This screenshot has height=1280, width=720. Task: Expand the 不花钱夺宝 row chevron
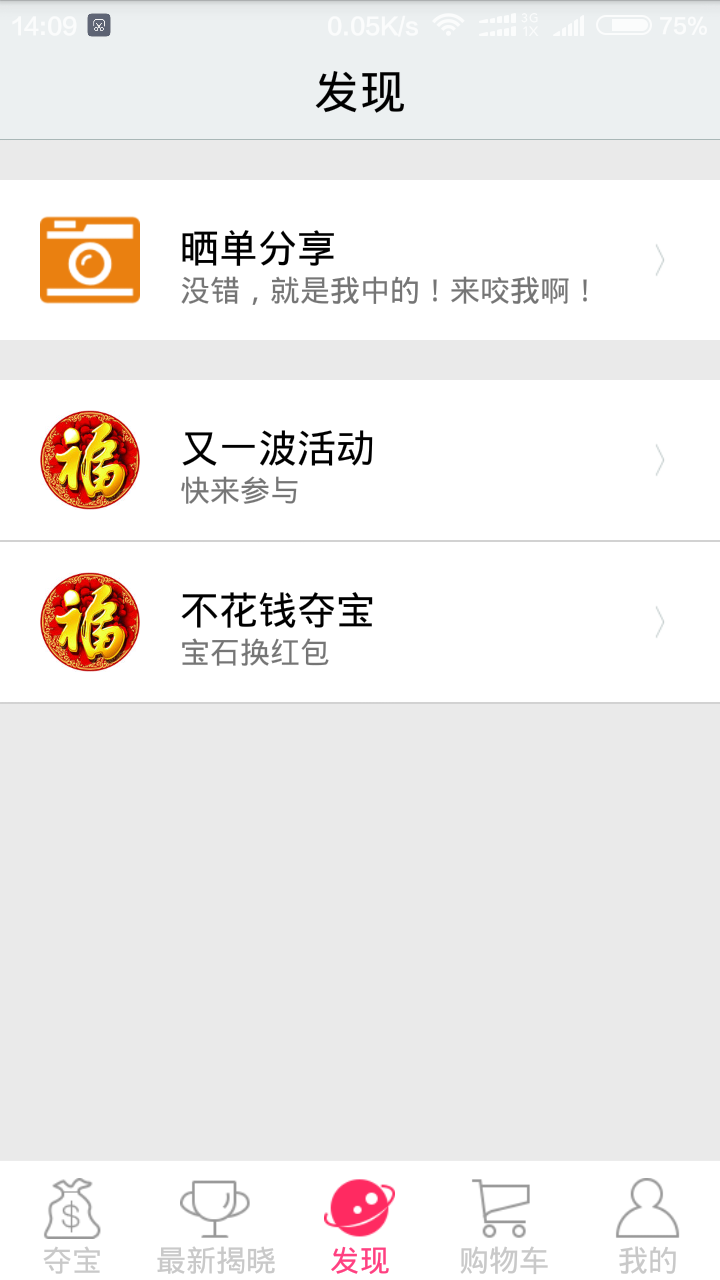(659, 622)
